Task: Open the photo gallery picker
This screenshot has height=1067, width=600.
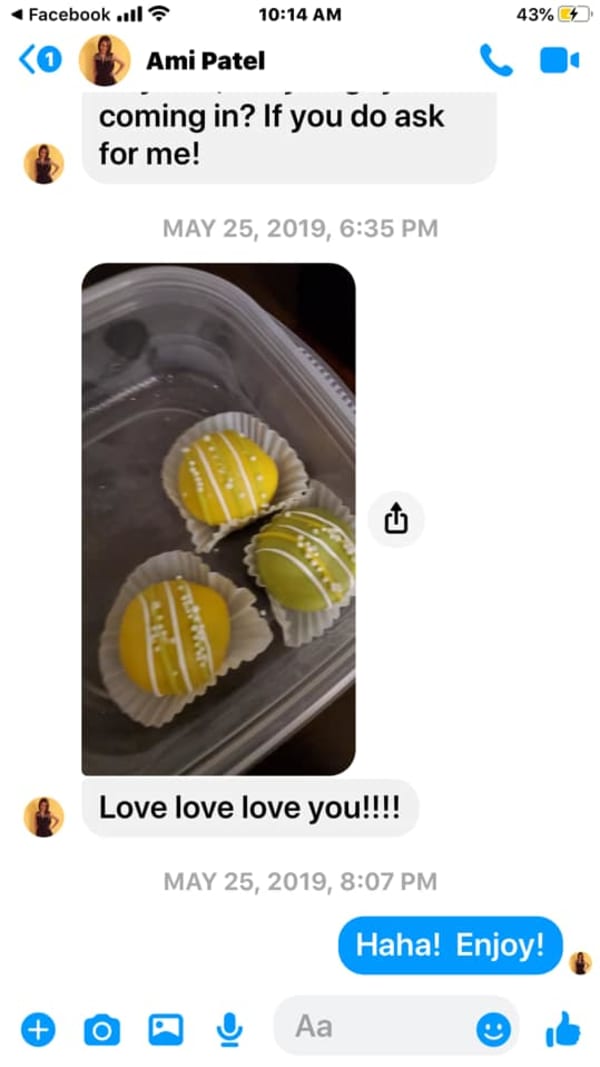Action: [x=165, y=1028]
